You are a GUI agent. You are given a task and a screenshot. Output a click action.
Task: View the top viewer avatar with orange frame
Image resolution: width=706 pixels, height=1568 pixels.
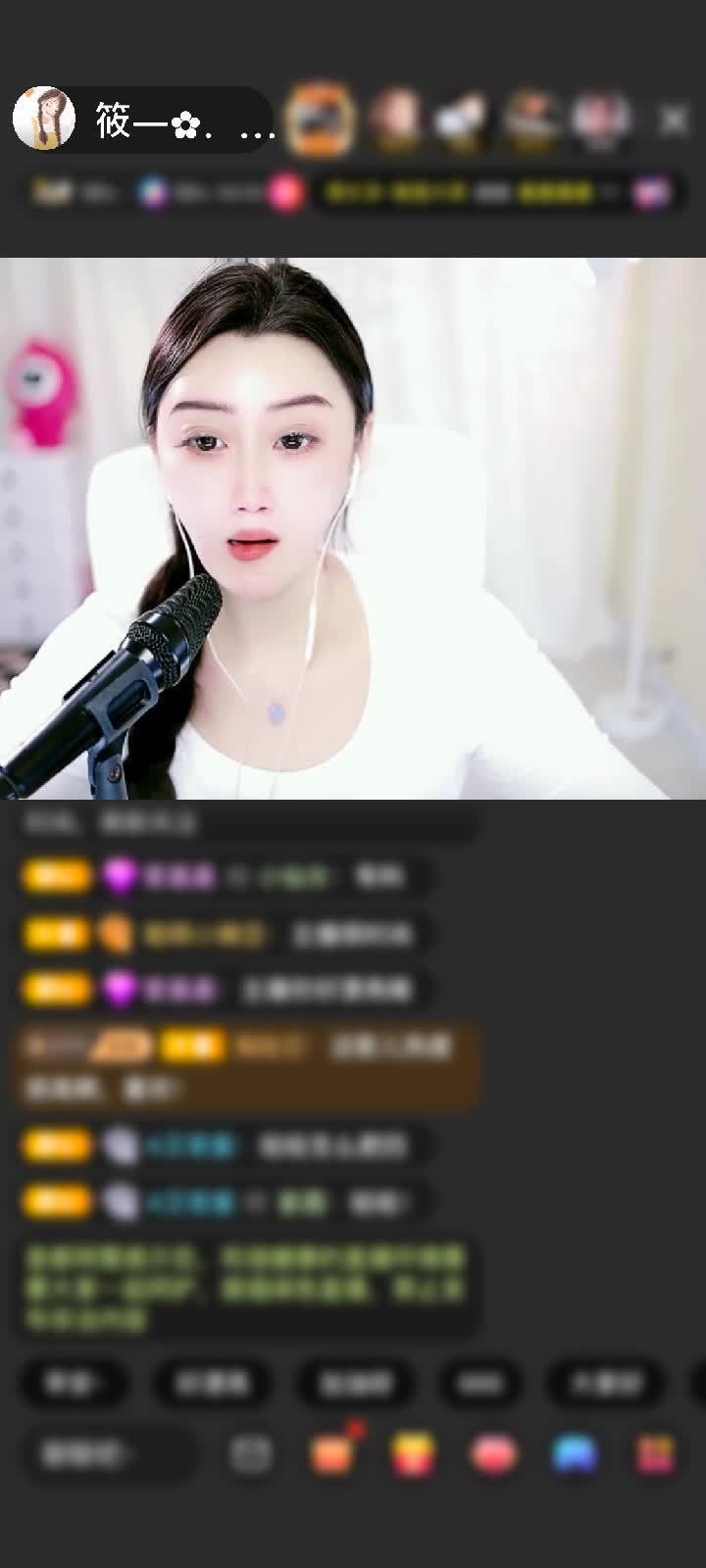[321, 120]
